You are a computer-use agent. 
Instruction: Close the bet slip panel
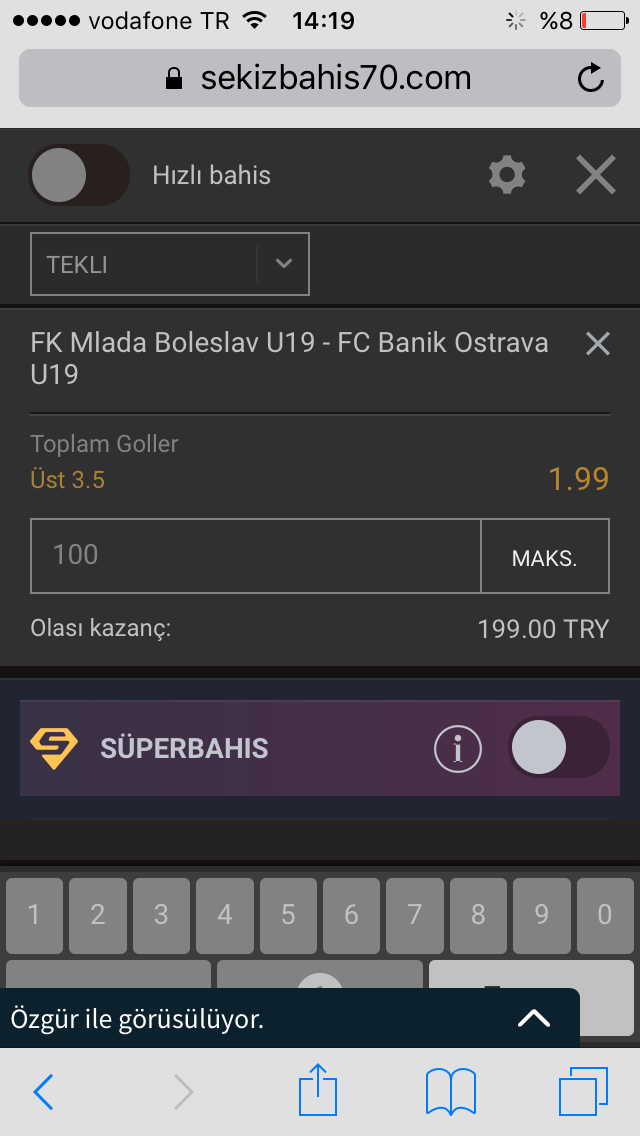(x=596, y=175)
